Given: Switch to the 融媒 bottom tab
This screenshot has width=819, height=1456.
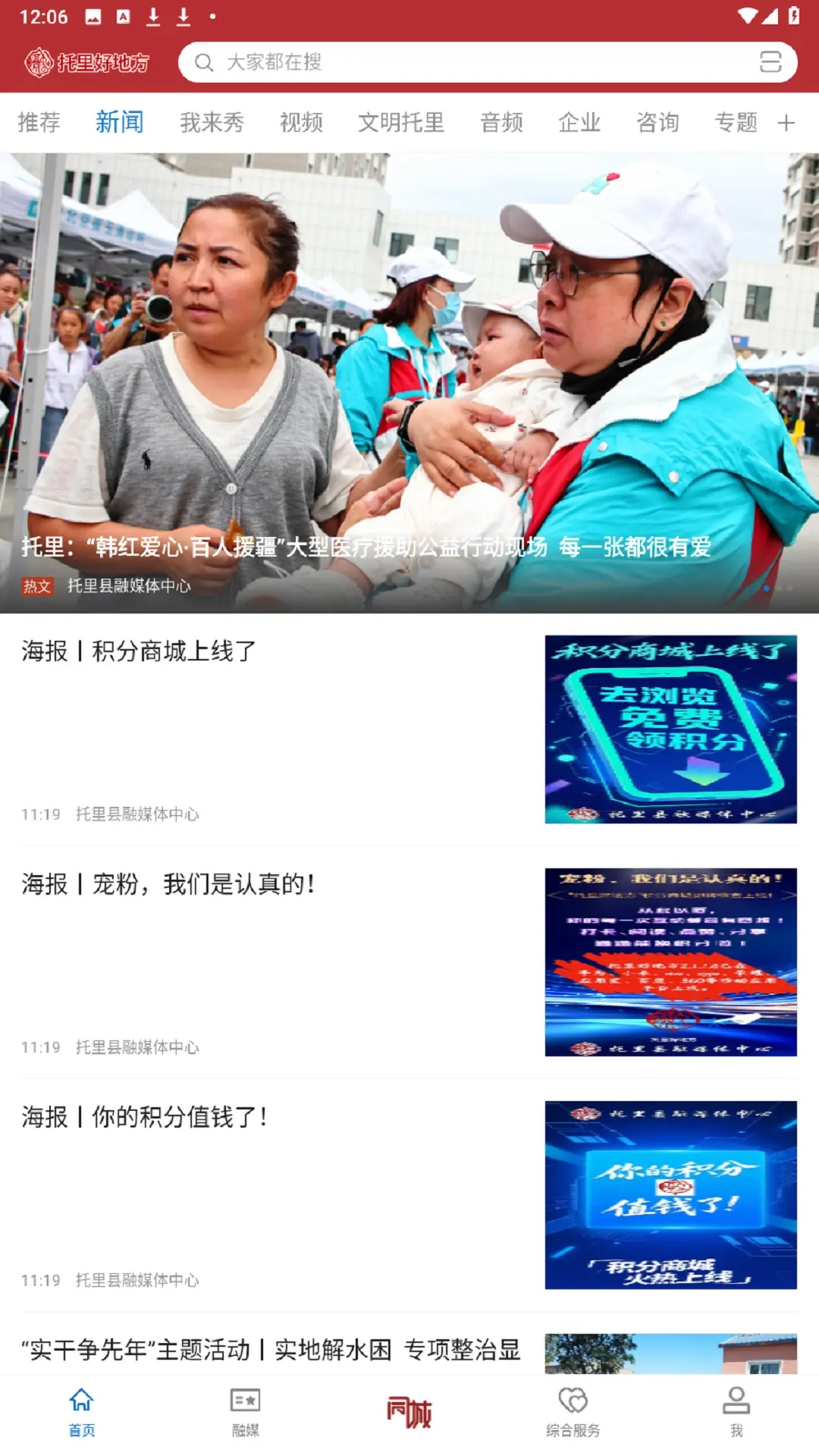Looking at the screenshot, I should coord(245,1412).
